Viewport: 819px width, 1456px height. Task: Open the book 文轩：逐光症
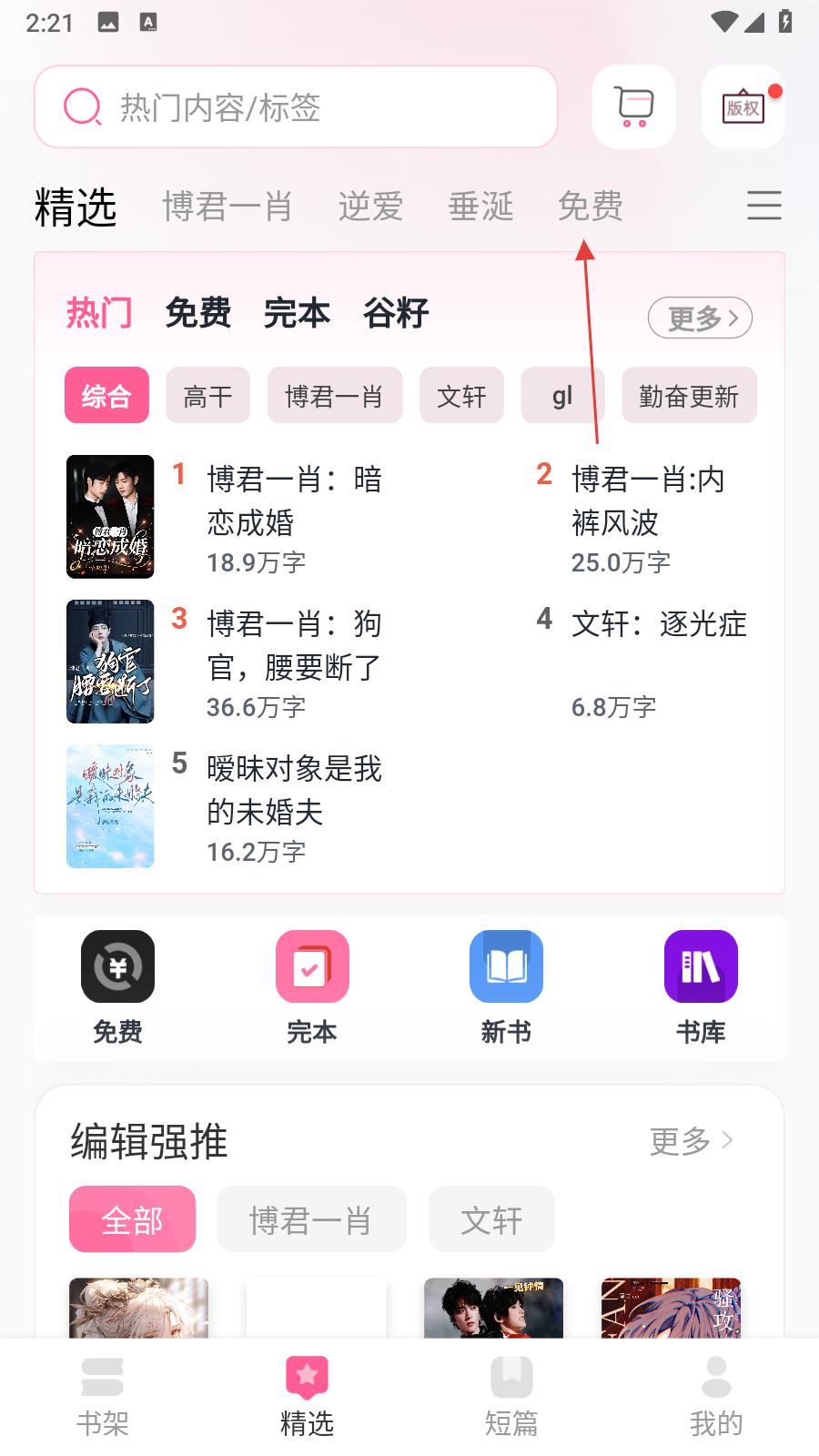[x=658, y=625]
